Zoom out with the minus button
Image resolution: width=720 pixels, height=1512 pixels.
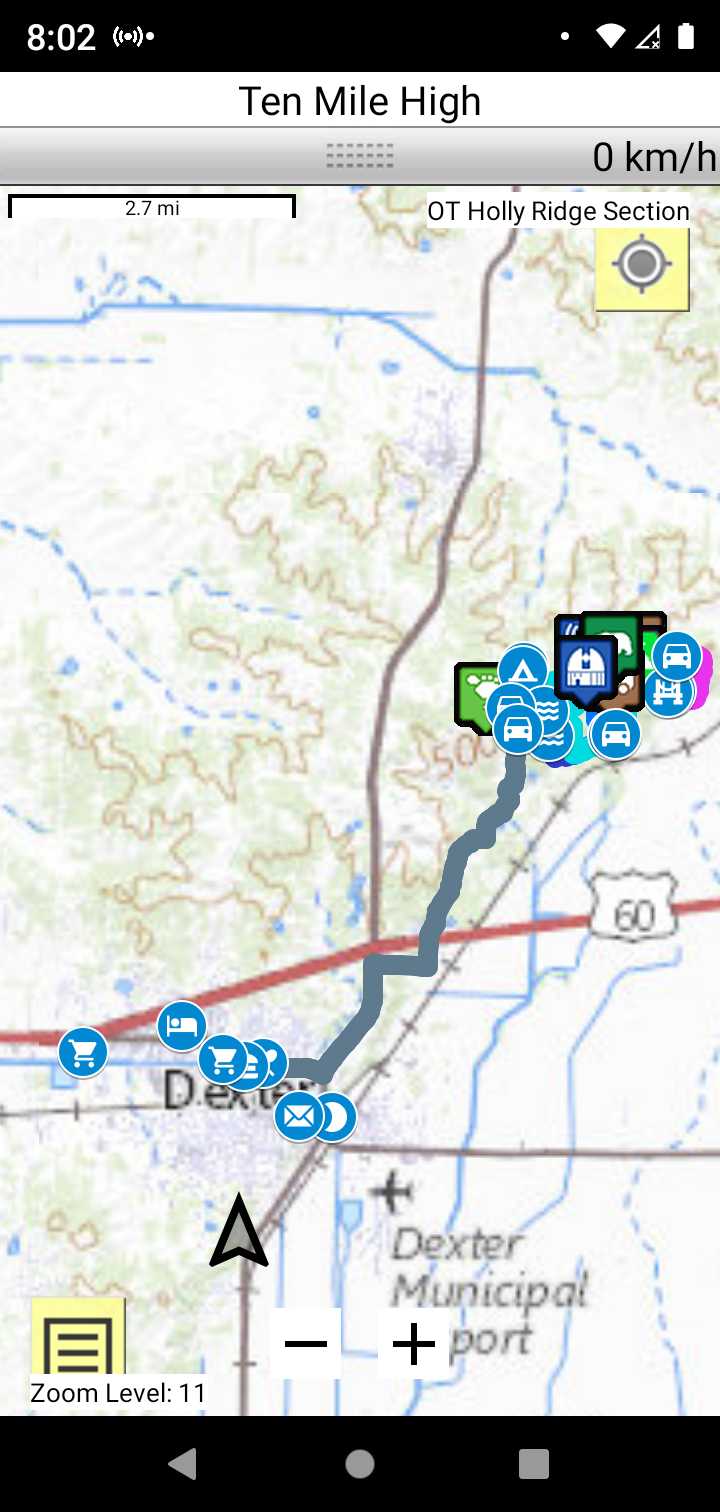306,1343
